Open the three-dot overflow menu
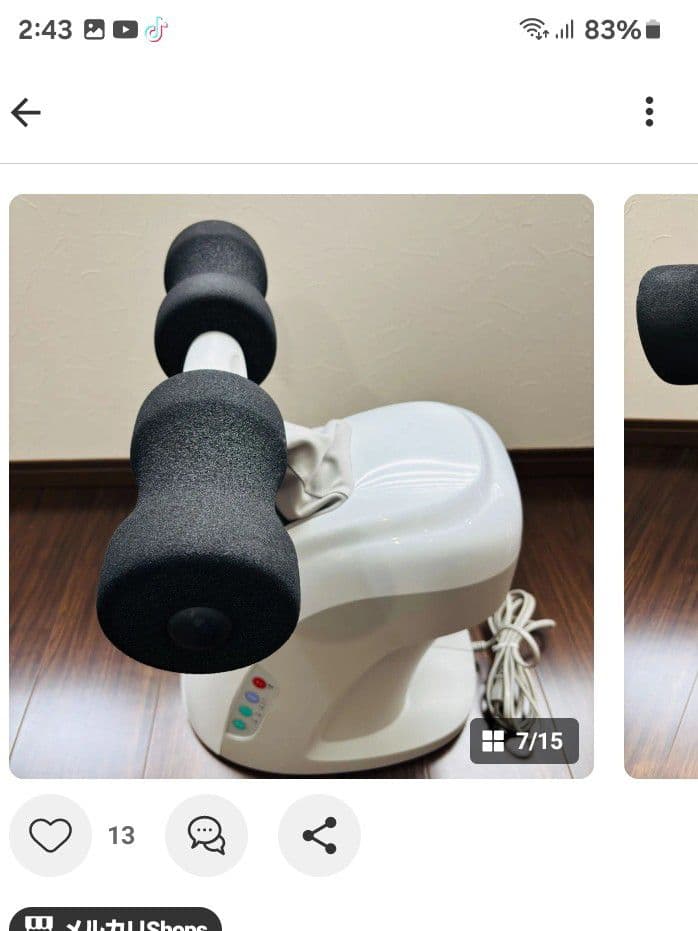This screenshot has height=931, width=698. (x=649, y=112)
